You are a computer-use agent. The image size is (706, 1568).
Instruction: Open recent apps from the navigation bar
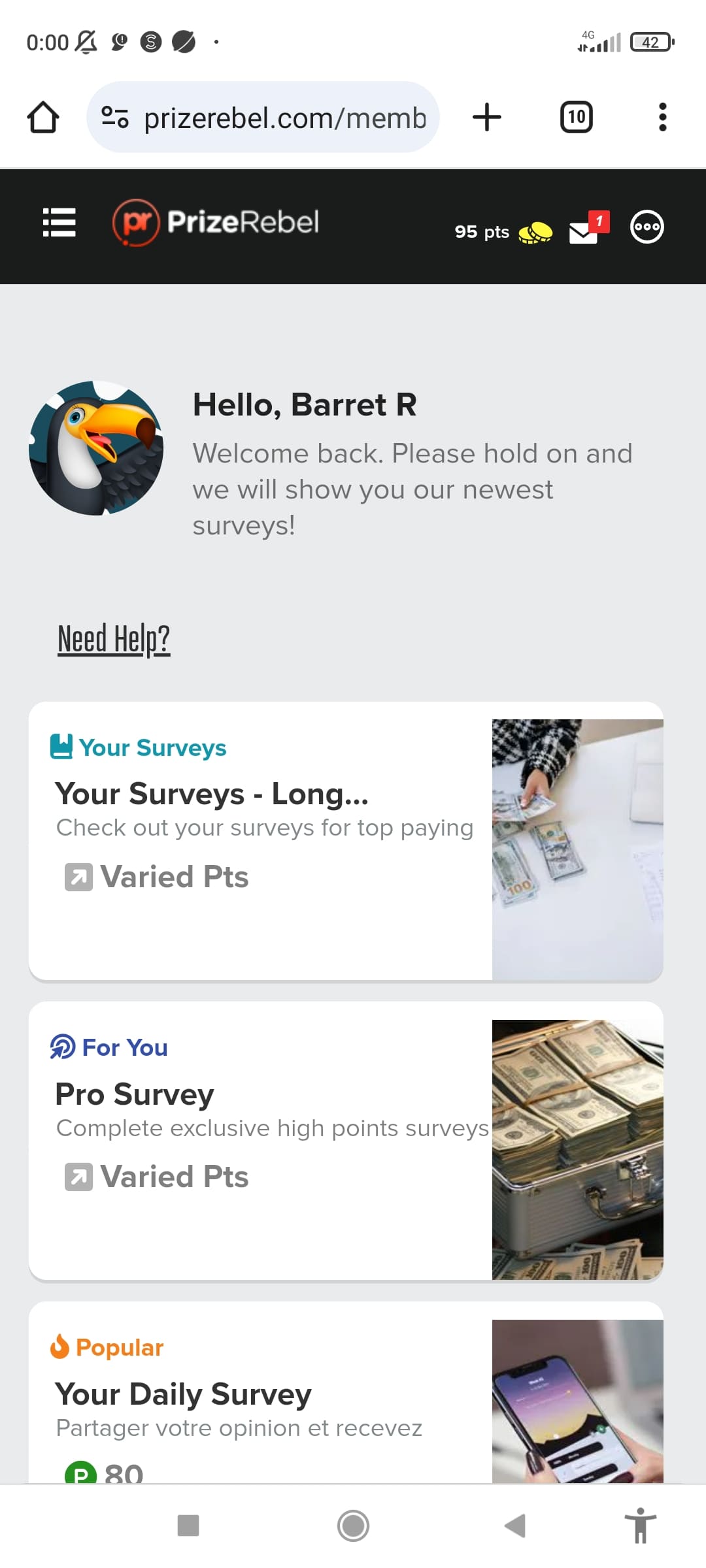(x=188, y=1526)
